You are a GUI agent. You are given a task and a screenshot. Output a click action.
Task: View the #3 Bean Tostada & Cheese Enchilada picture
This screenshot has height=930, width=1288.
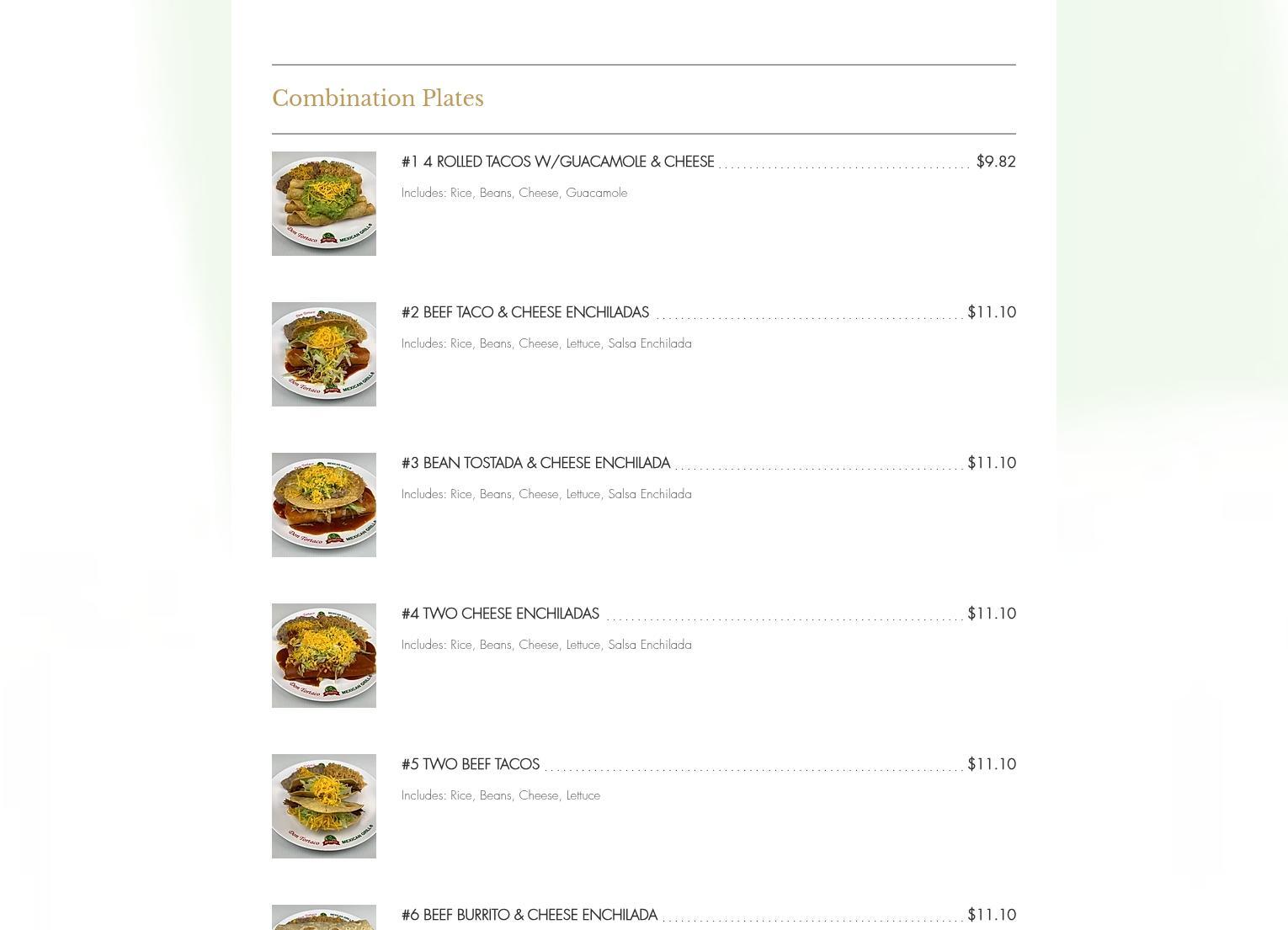tap(323, 505)
